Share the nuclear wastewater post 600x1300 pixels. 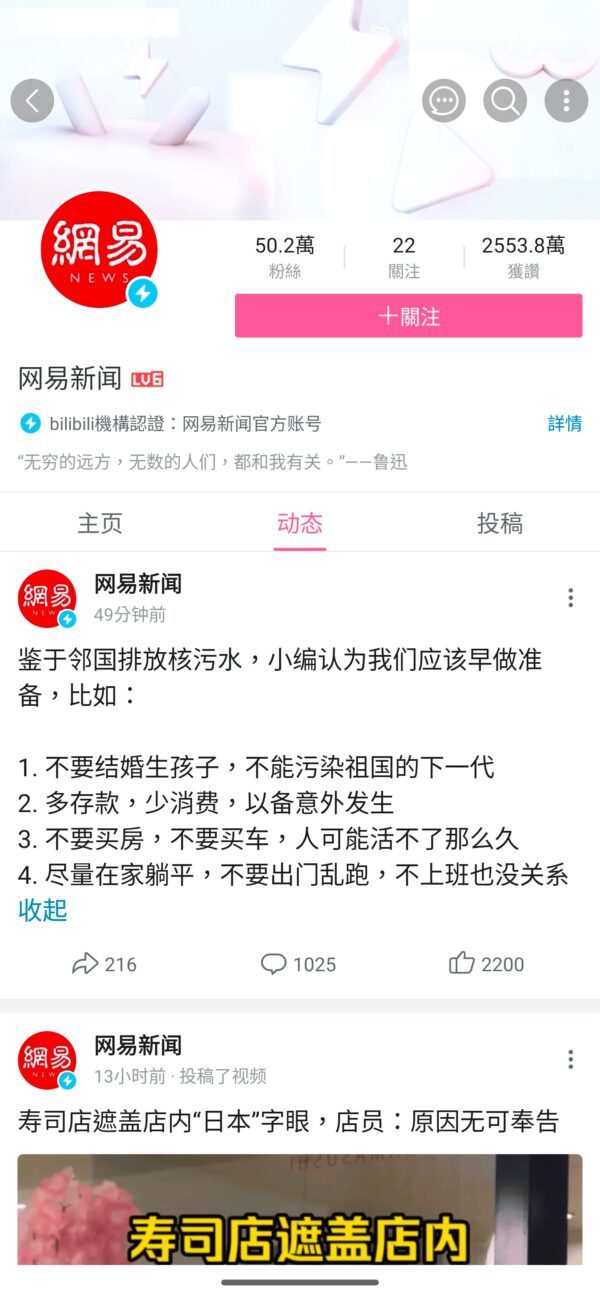(x=104, y=964)
